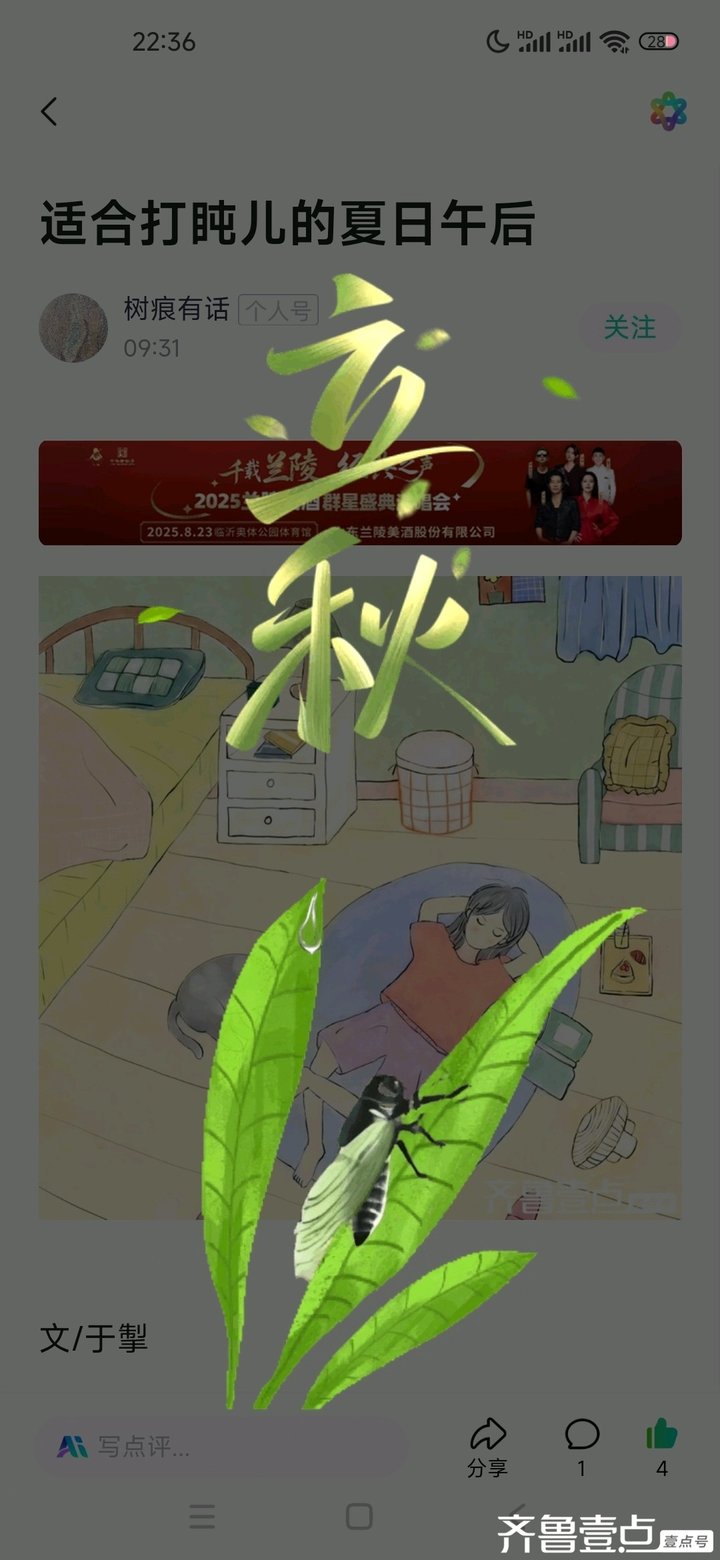
Task: Open the sleeping girl illustration
Action: point(360,897)
